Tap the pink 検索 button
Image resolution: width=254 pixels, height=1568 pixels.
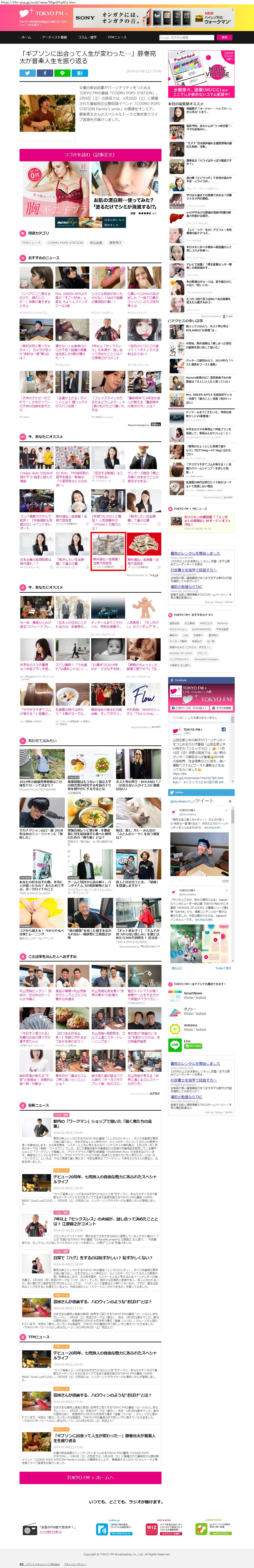coord(224,37)
